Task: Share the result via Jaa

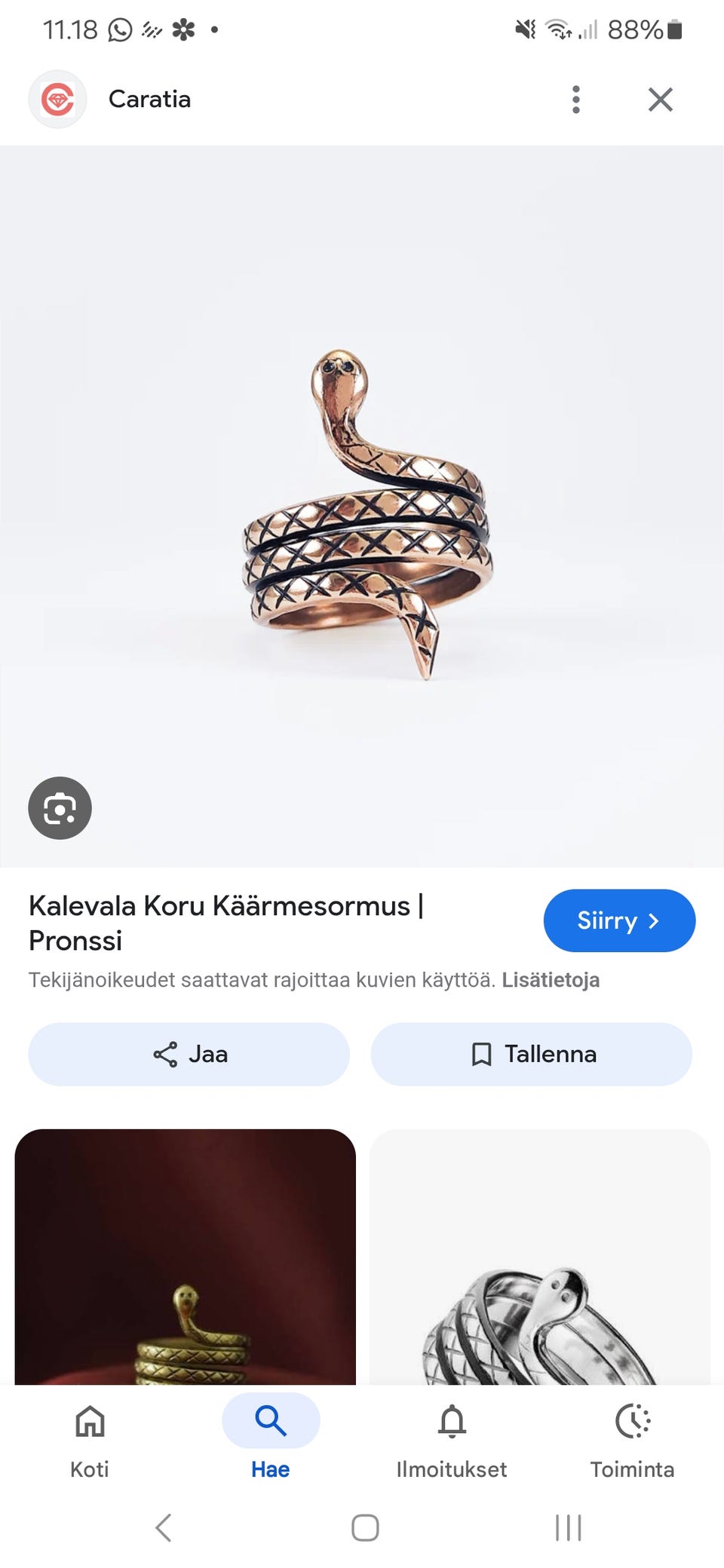Action: tap(189, 1054)
